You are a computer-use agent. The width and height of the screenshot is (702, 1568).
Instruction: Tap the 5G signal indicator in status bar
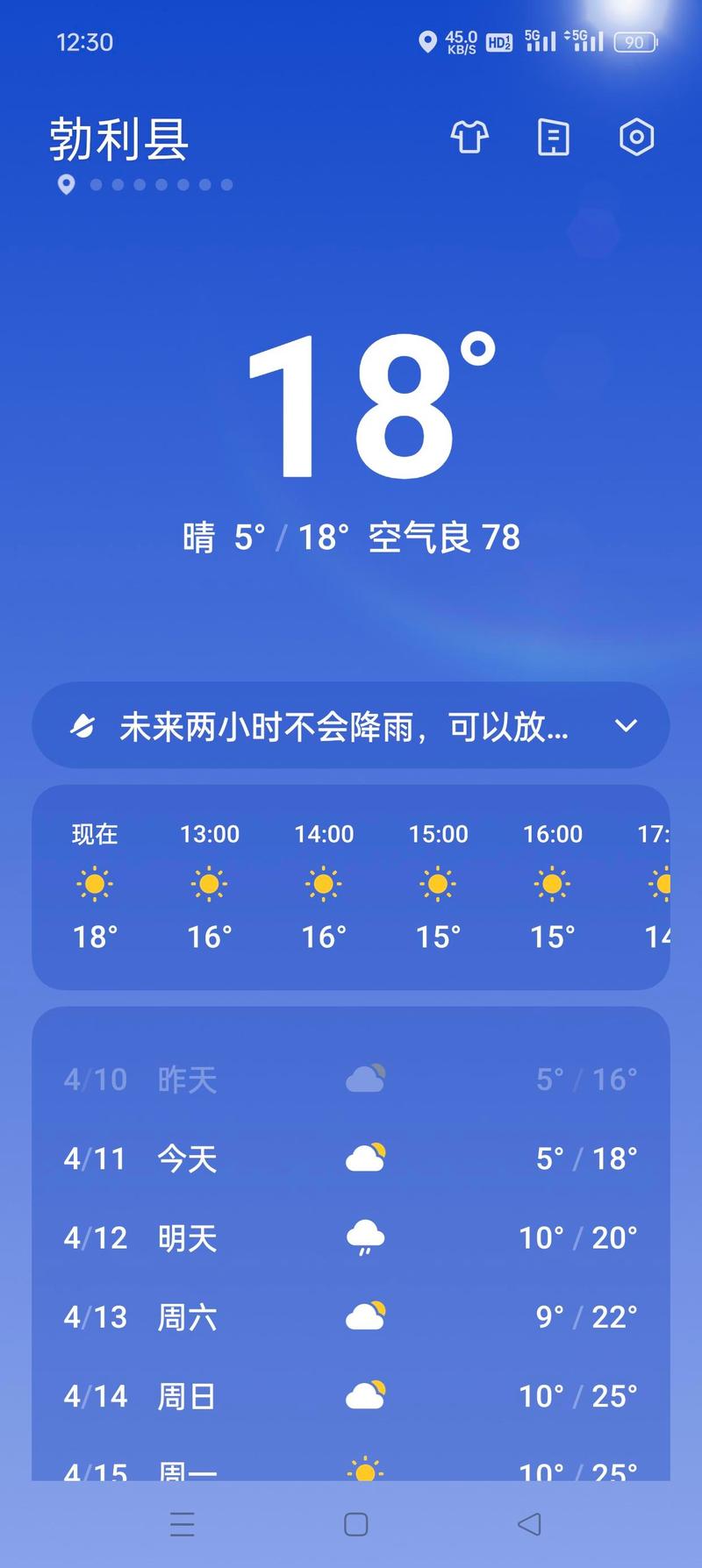[539, 40]
